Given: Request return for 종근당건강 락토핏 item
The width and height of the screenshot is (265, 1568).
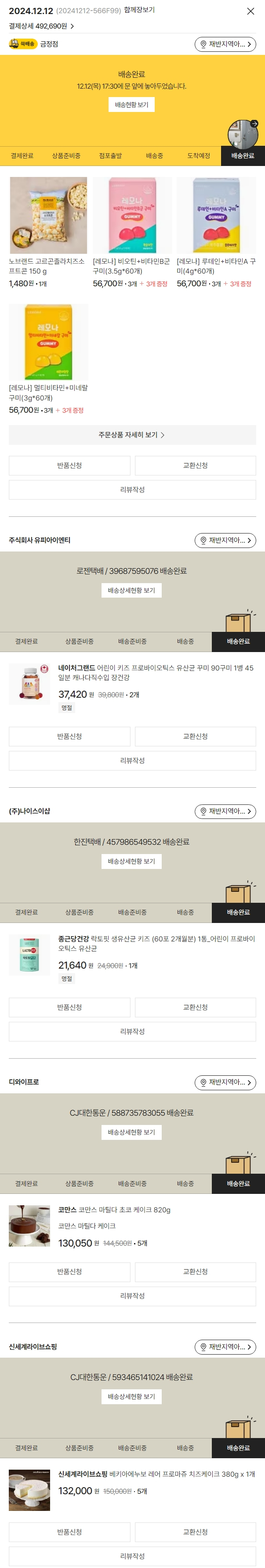Looking at the screenshot, I should pyautogui.click(x=69, y=1007).
